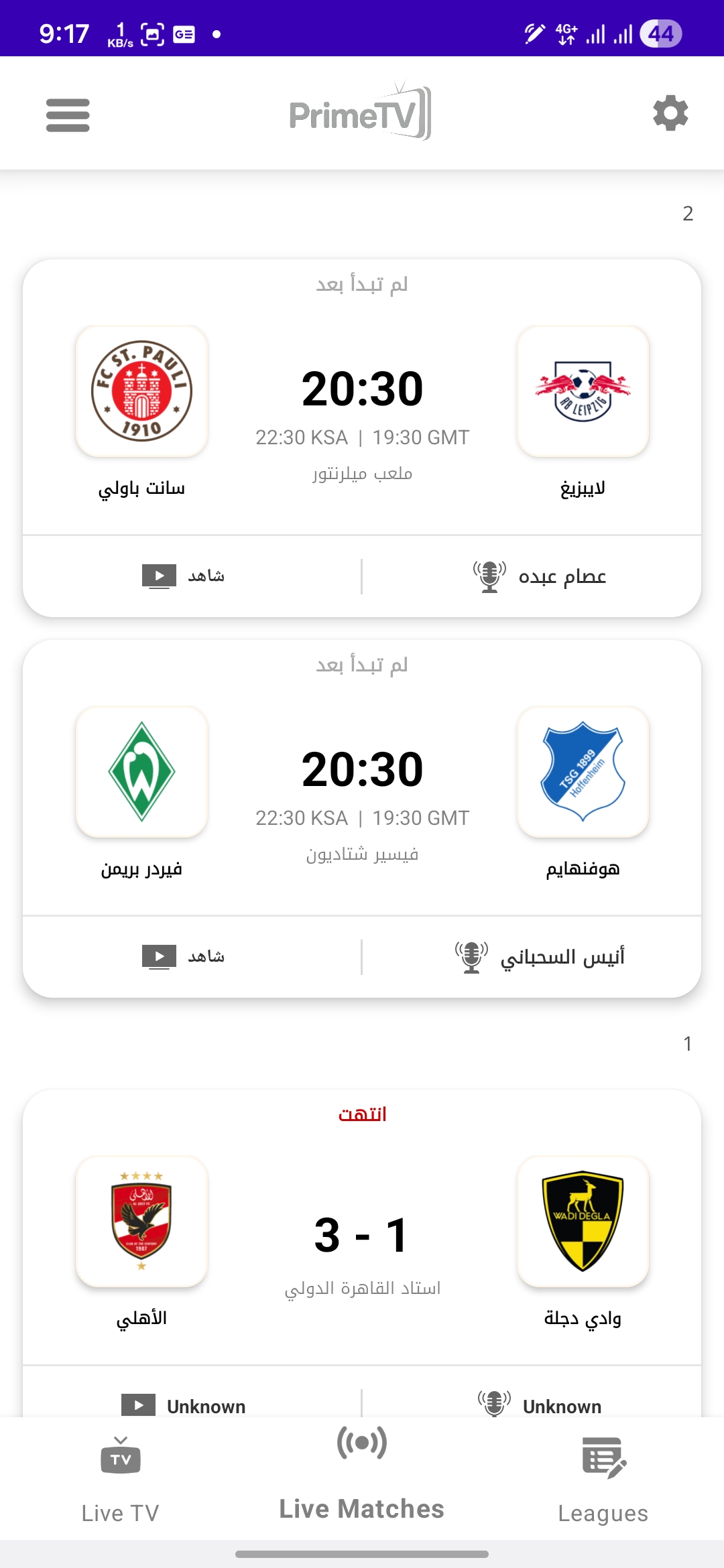Tap the Werder Bremen club logo
Image resolution: width=724 pixels, height=1568 pixels.
click(x=141, y=771)
